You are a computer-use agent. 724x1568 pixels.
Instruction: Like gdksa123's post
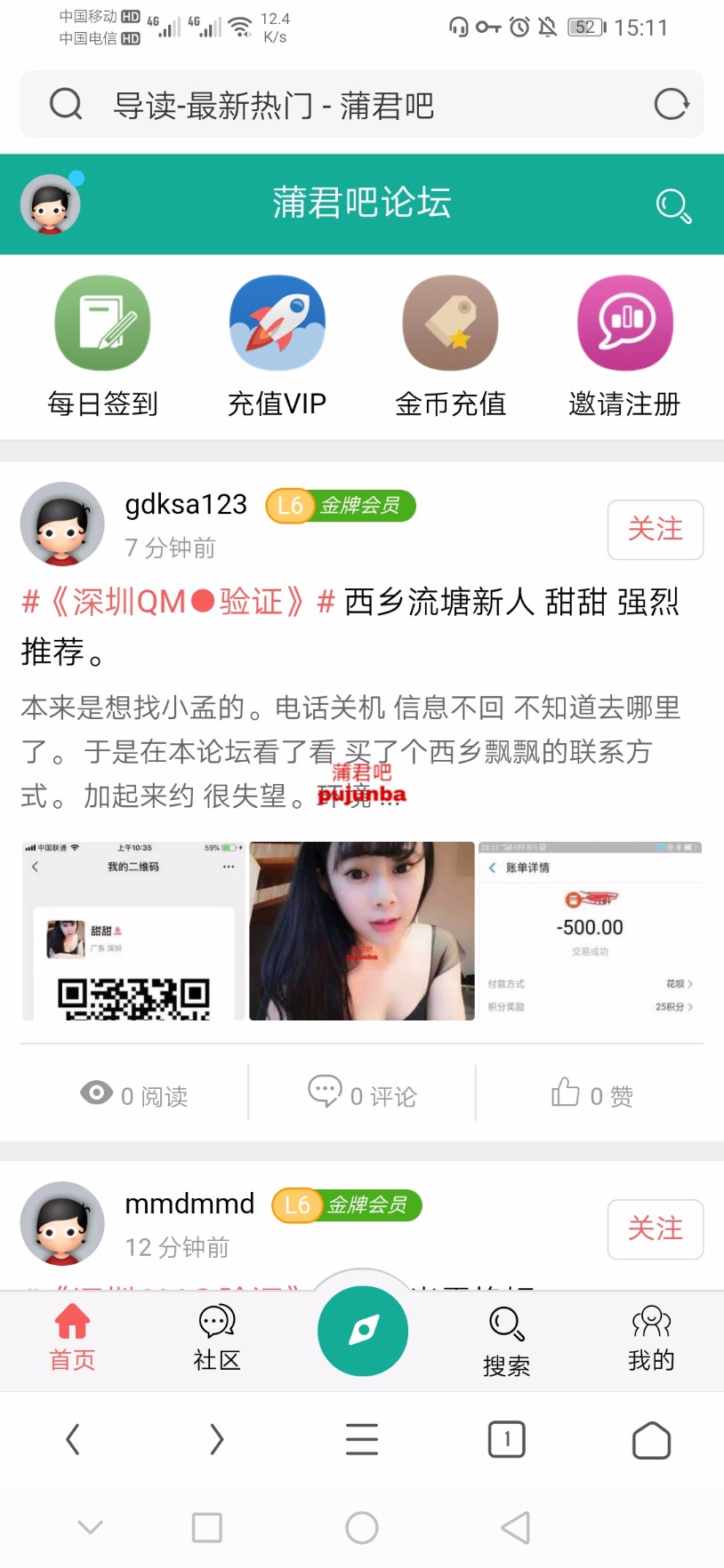click(x=591, y=1094)
